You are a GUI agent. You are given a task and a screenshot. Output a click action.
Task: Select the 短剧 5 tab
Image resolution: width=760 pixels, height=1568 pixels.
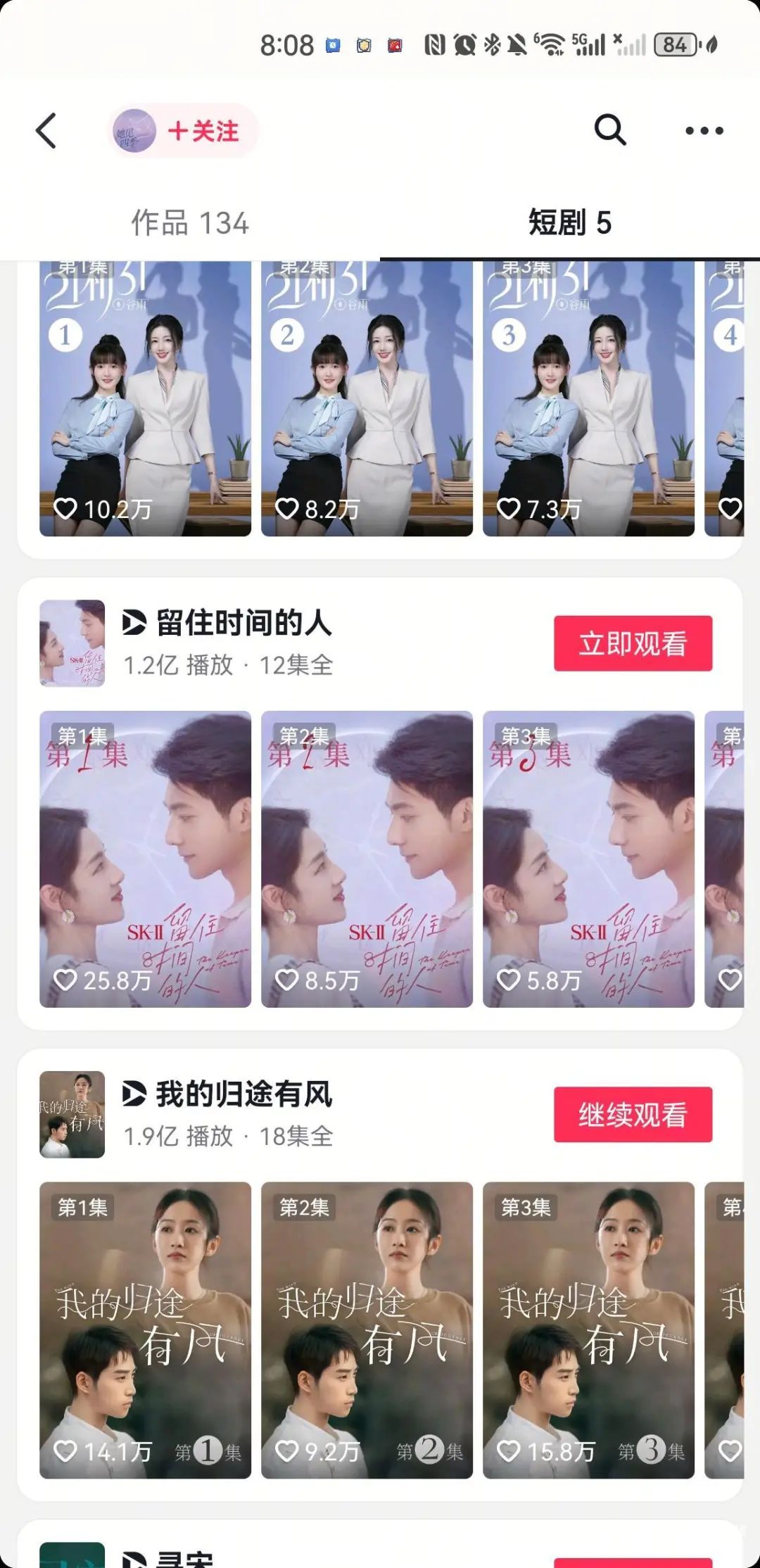570,223
